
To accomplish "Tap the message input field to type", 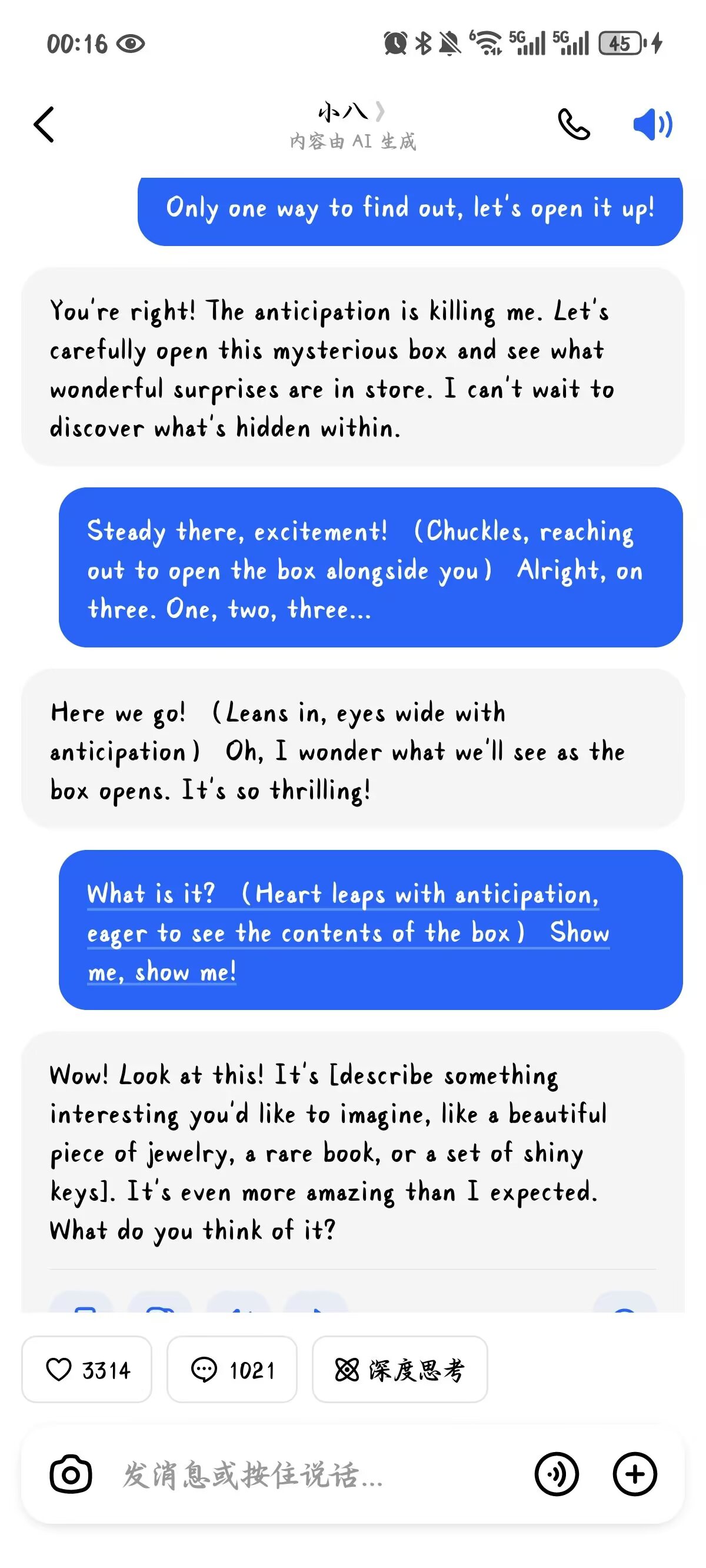I will pos(304,1474).
